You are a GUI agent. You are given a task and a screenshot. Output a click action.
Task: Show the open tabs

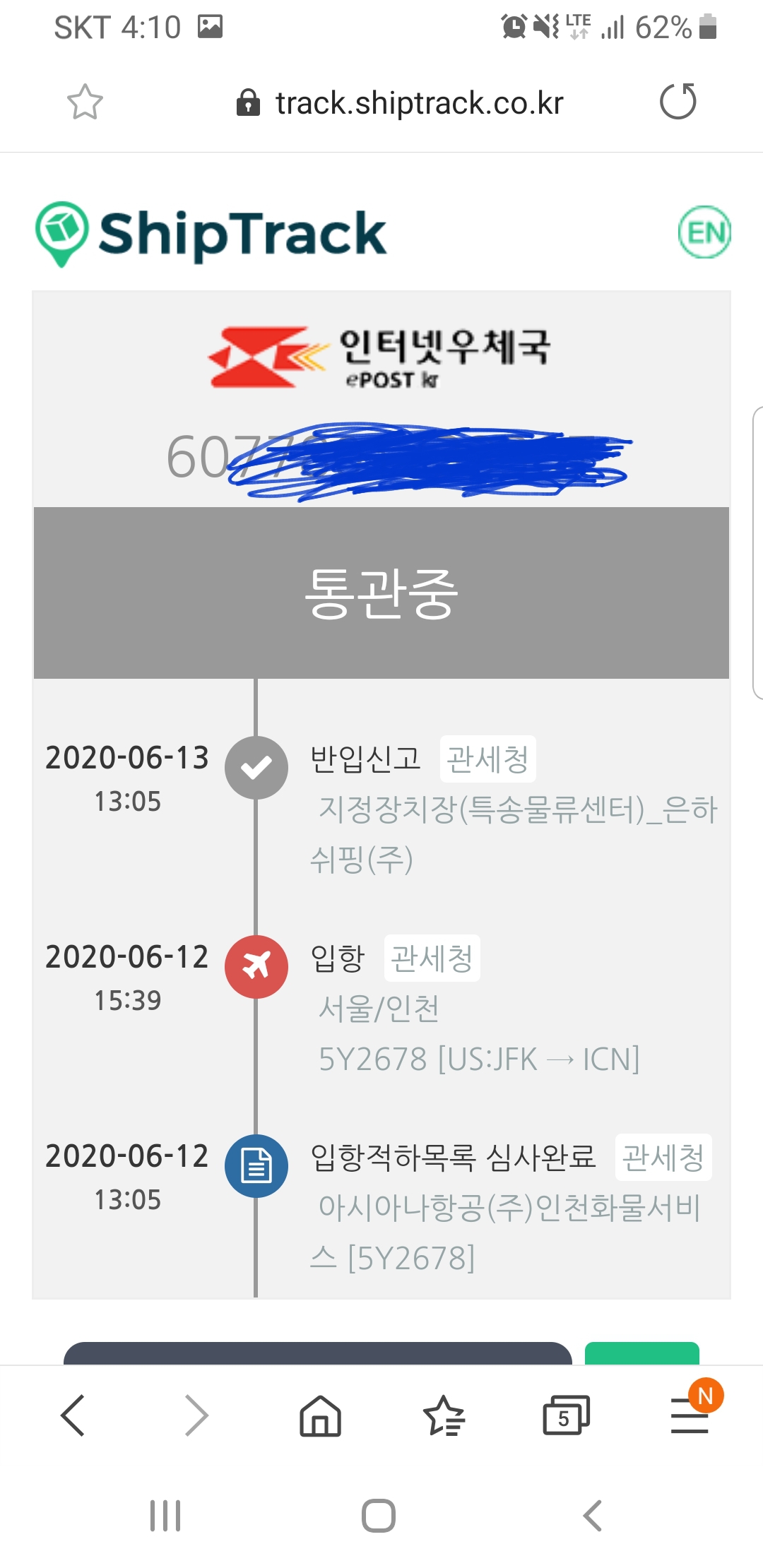[x=566, y=1415]
